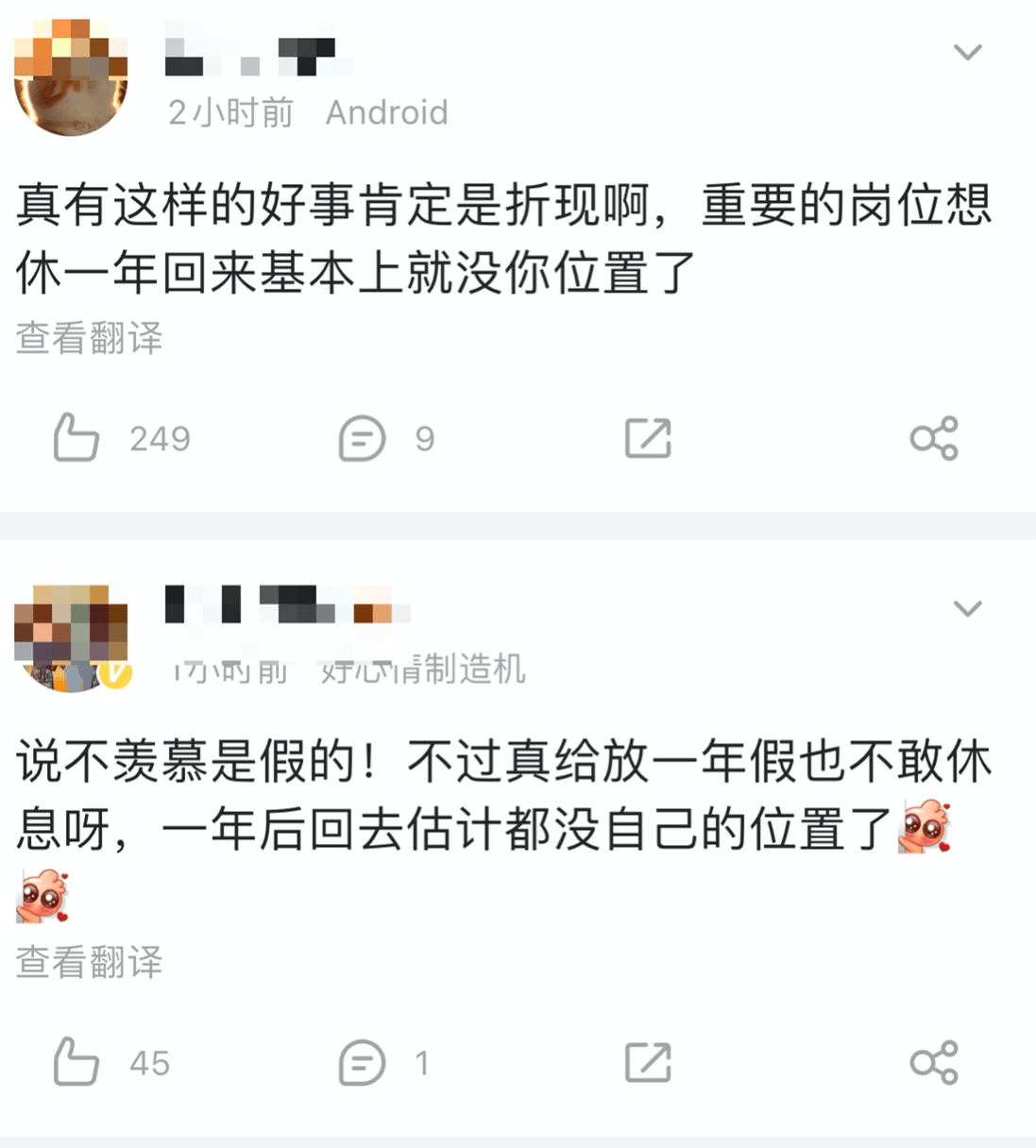Like the comment with 249 likes

point(77,438)
